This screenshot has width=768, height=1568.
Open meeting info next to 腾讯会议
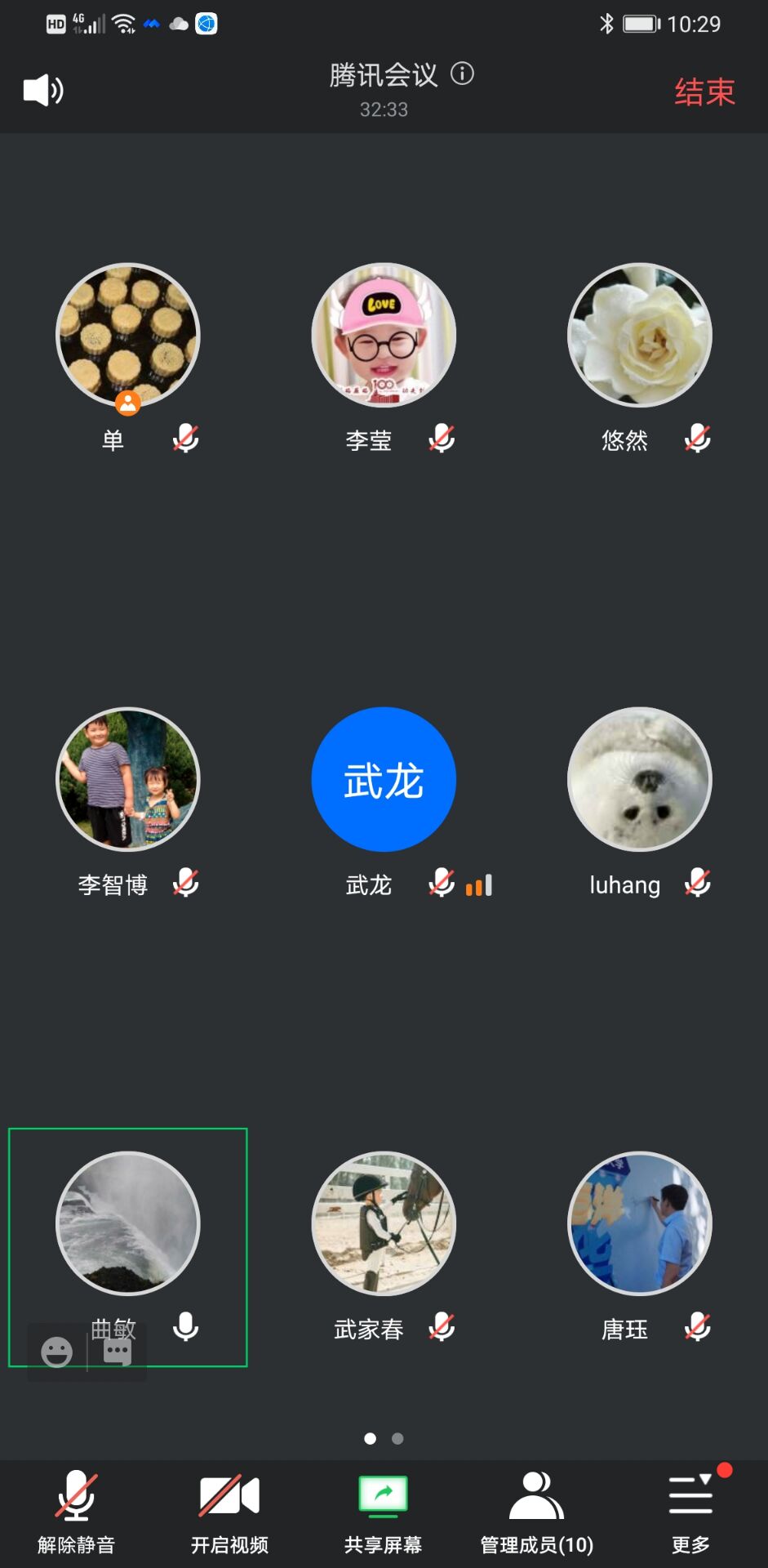point(463,74)
